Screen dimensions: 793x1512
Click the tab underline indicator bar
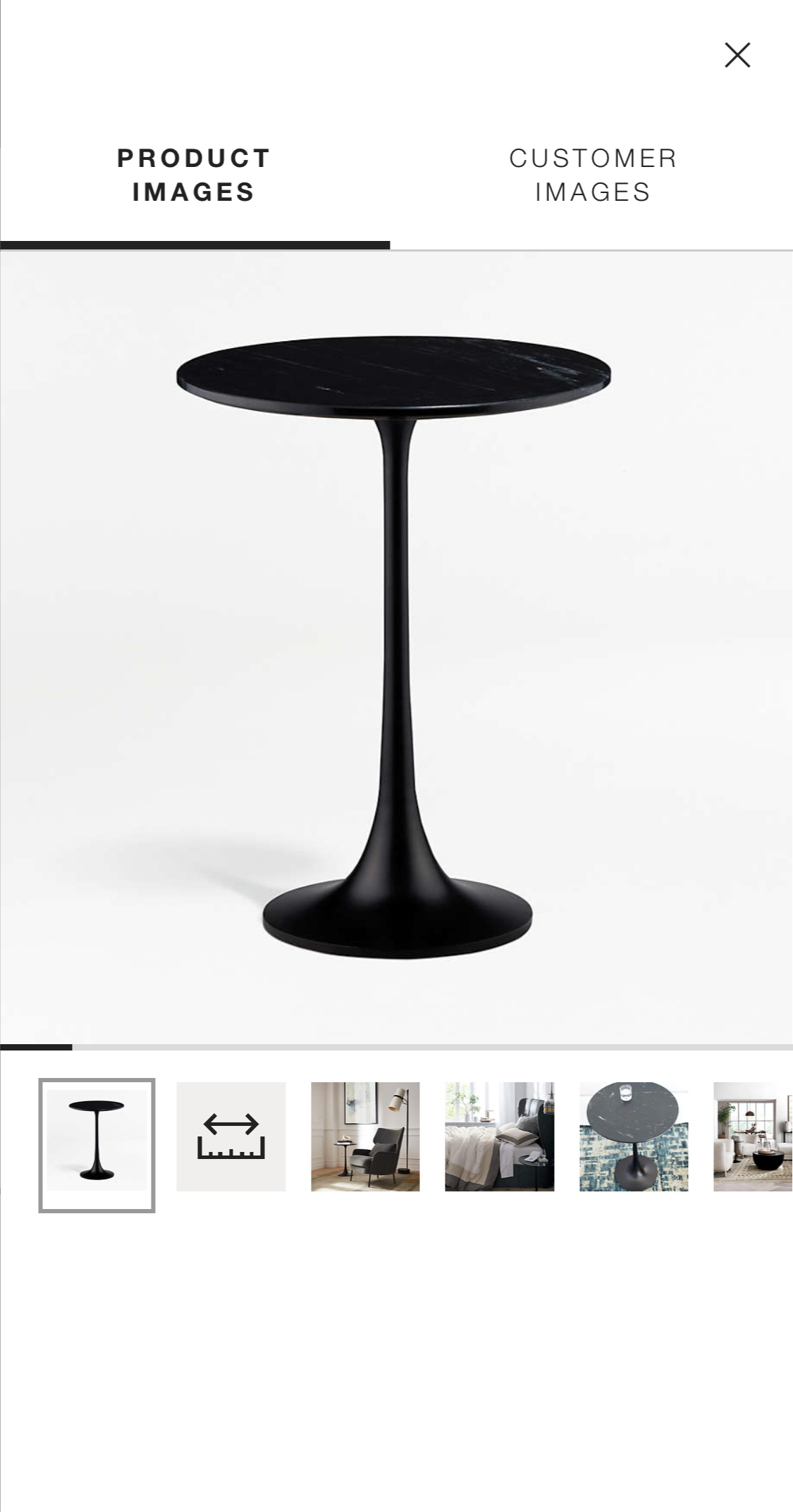pyautogui.click(x=195, y=244)
